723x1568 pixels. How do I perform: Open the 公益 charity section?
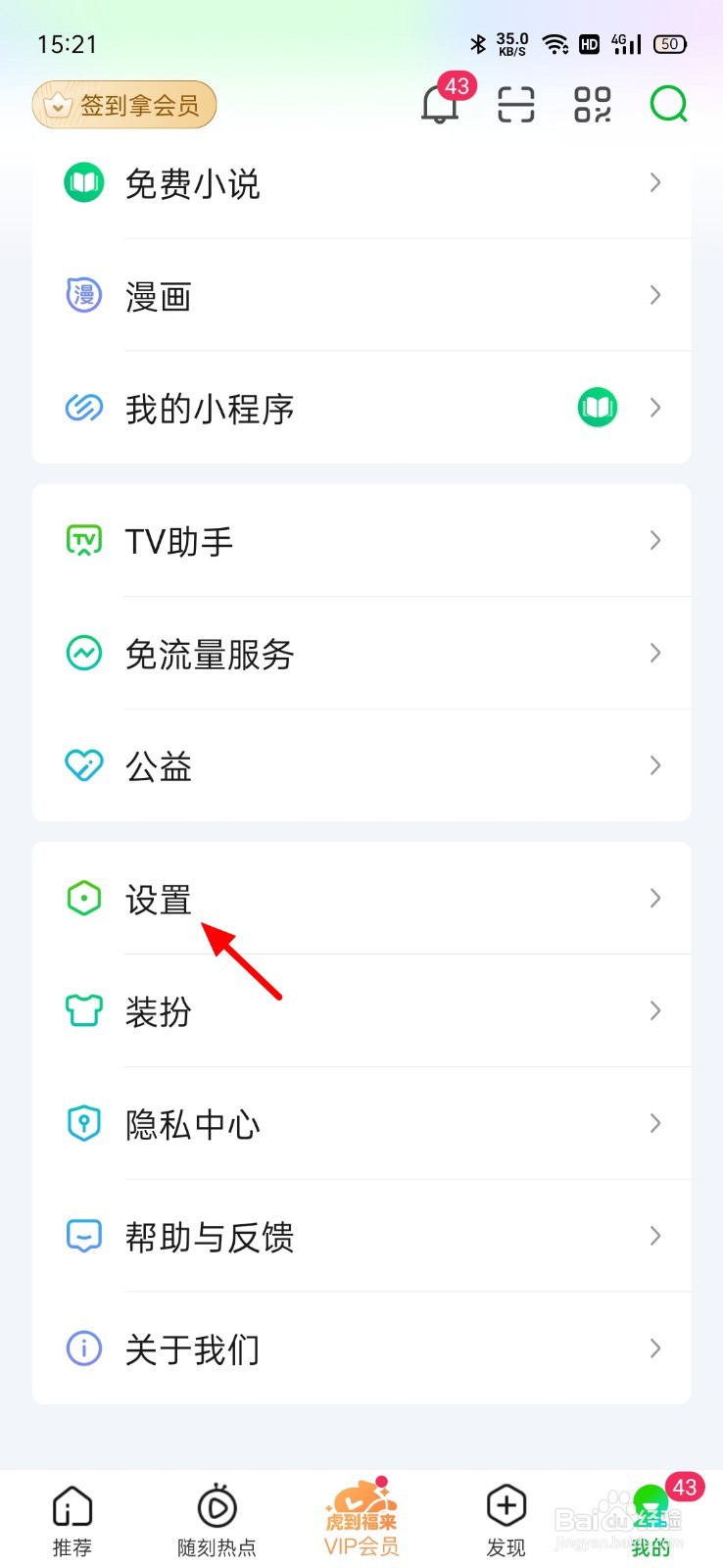tap(160, 765)
